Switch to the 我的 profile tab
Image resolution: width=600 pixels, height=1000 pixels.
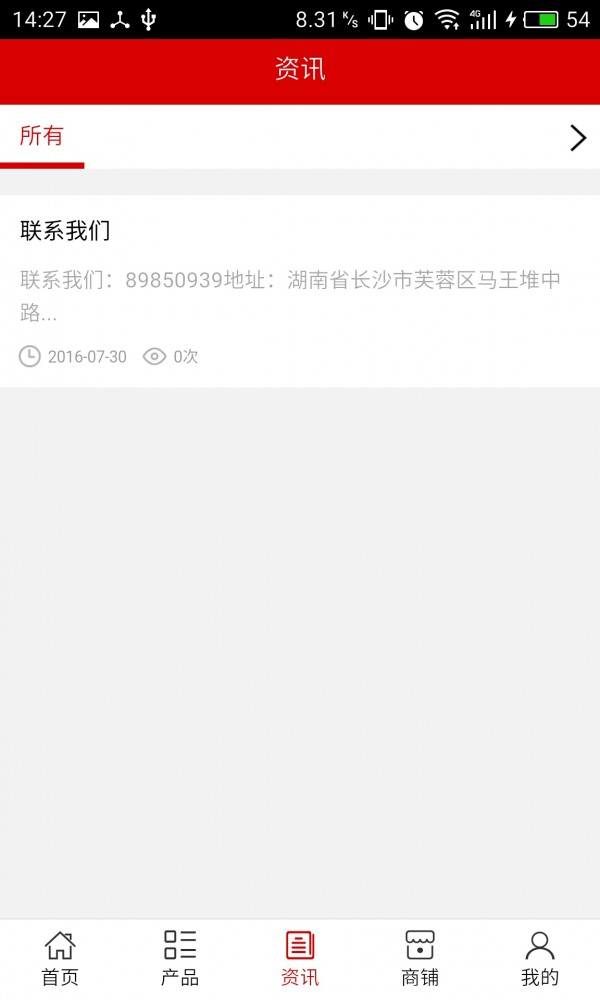540,958
